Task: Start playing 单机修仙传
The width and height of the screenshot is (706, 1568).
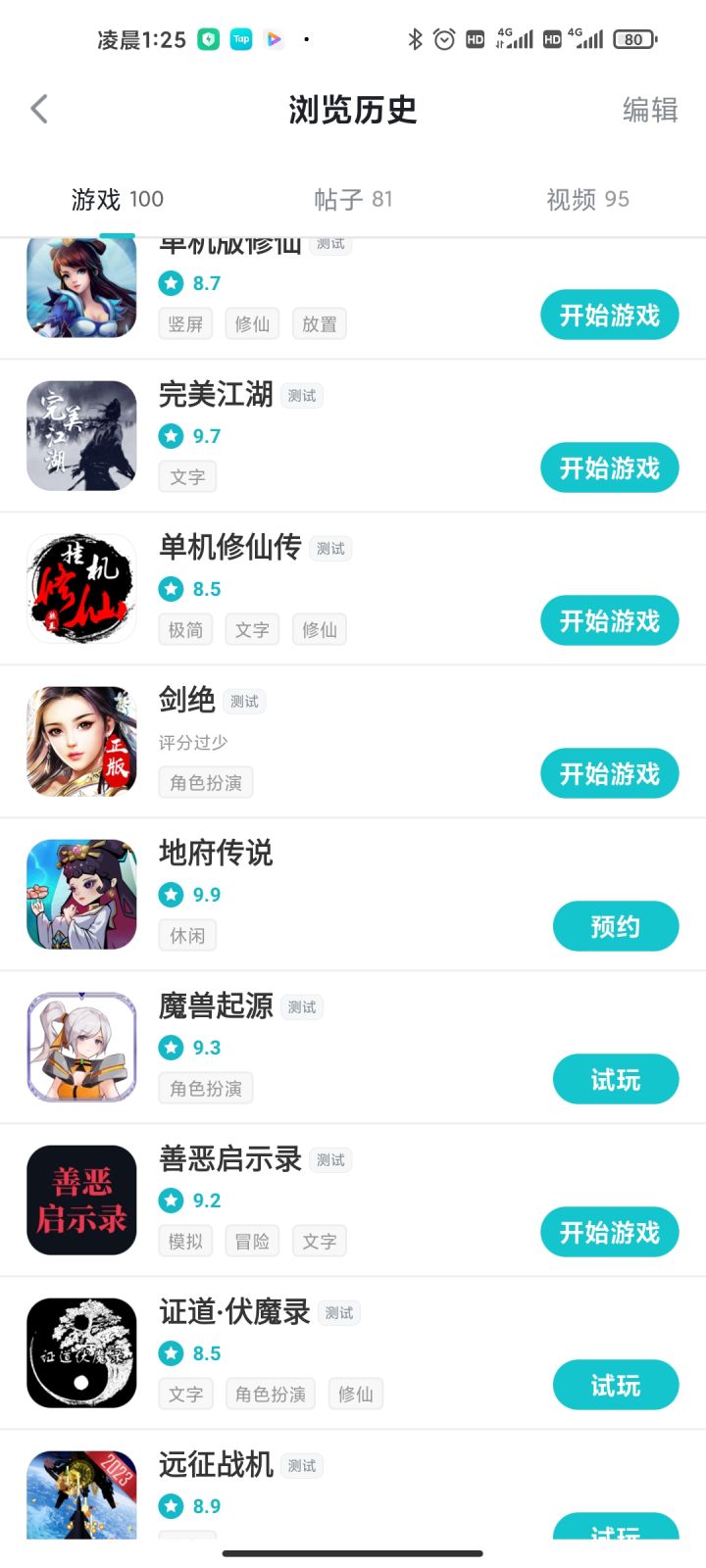Action: (x=609, y=621)
